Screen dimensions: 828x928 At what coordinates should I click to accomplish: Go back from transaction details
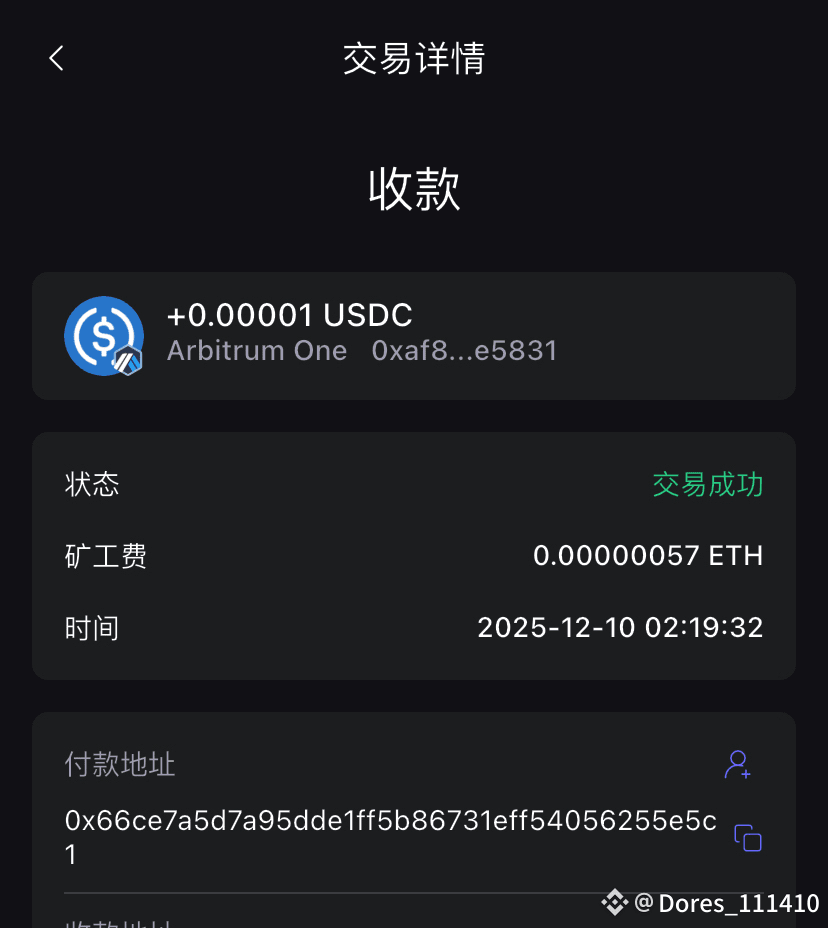[56, 58]
